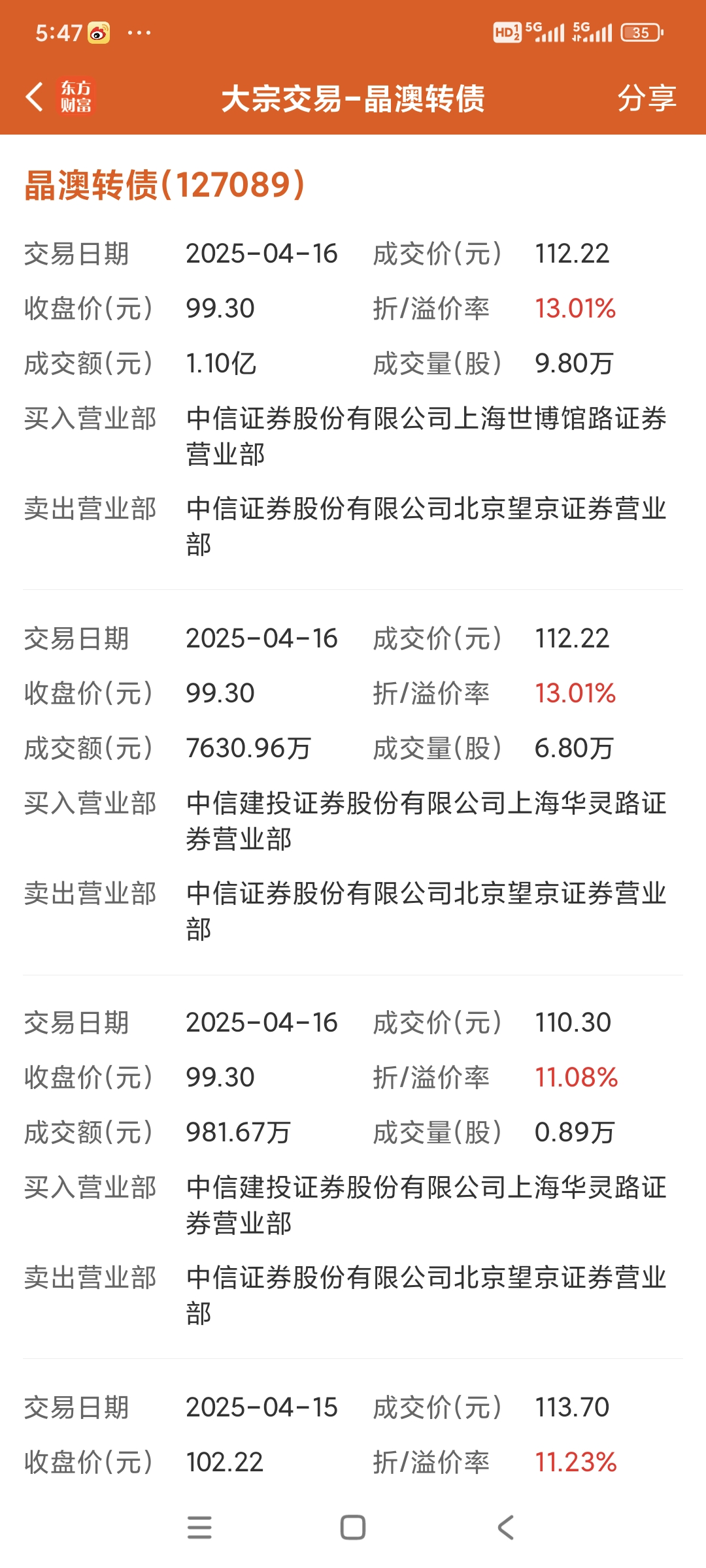Open the system recent apps menu
This screenshot has width=706, height=1568.
(x=199, y=1527)
